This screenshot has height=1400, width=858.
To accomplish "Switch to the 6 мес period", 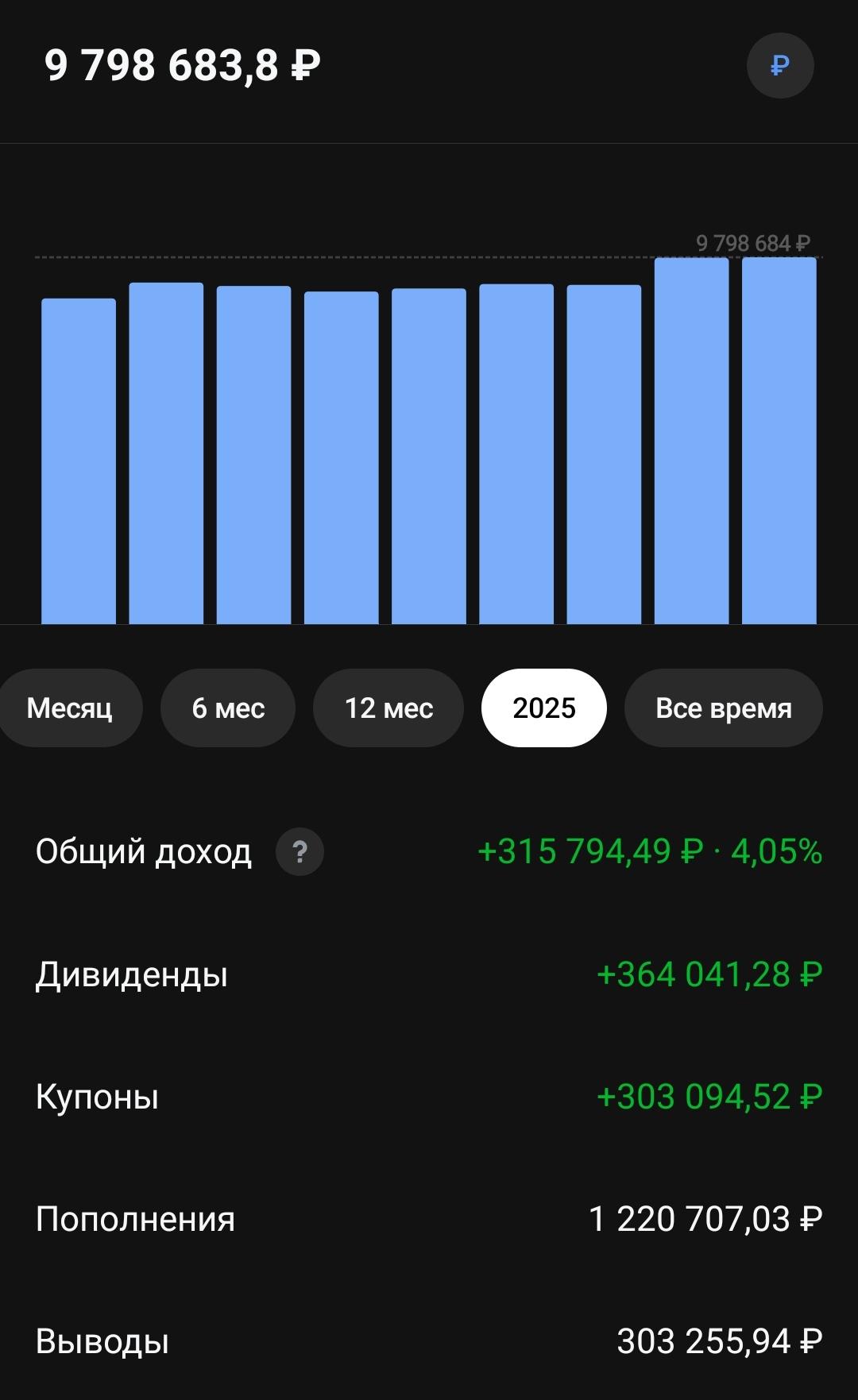I will 228,708.
